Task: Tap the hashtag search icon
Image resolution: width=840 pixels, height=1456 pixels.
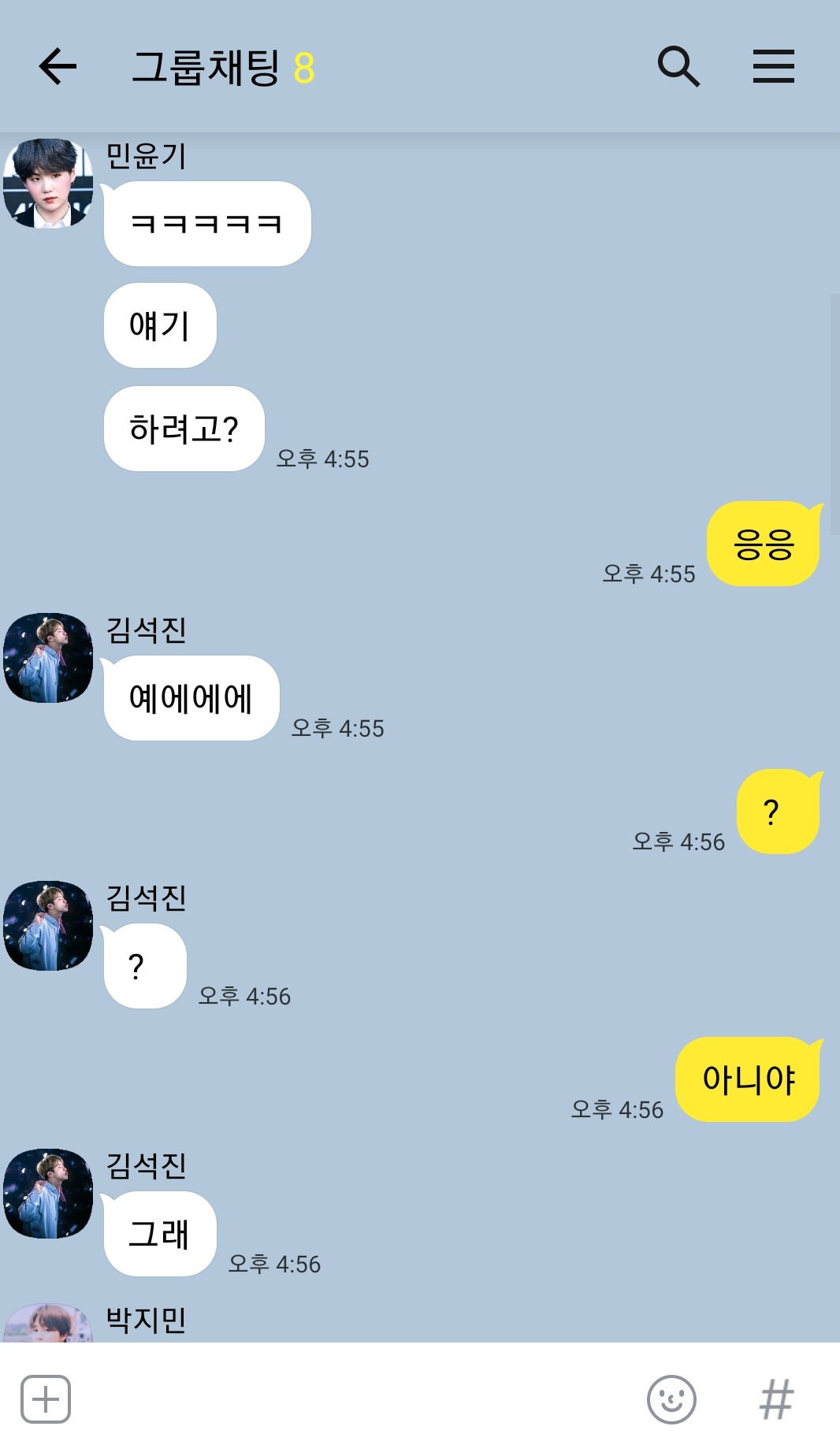Action: click(776, 1399)
